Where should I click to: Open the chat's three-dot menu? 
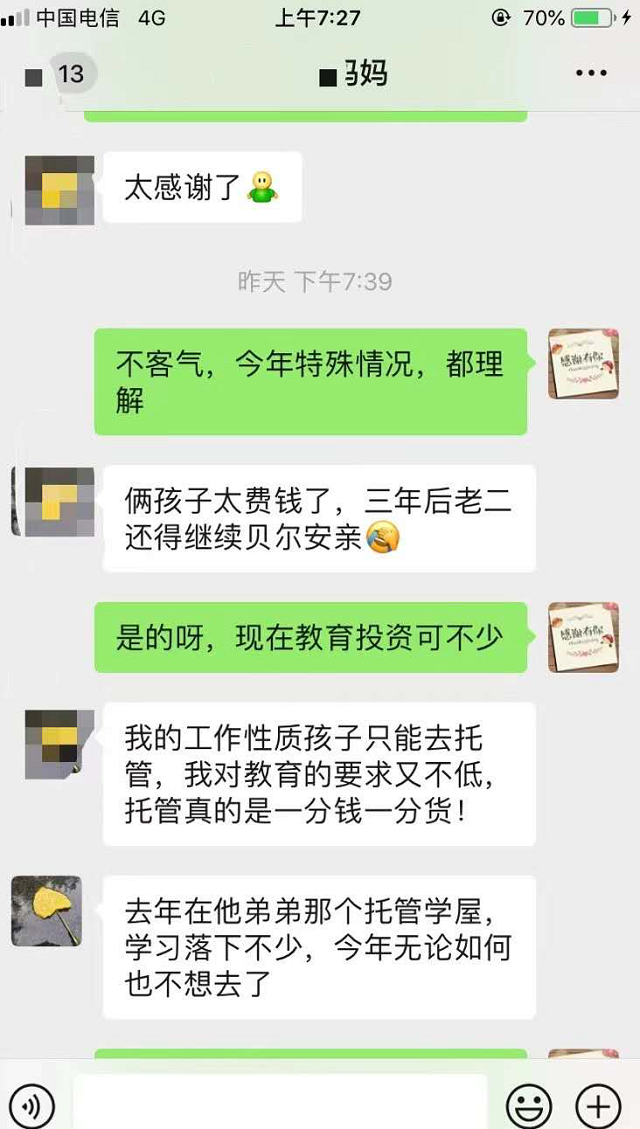click(x=590, y=74)
